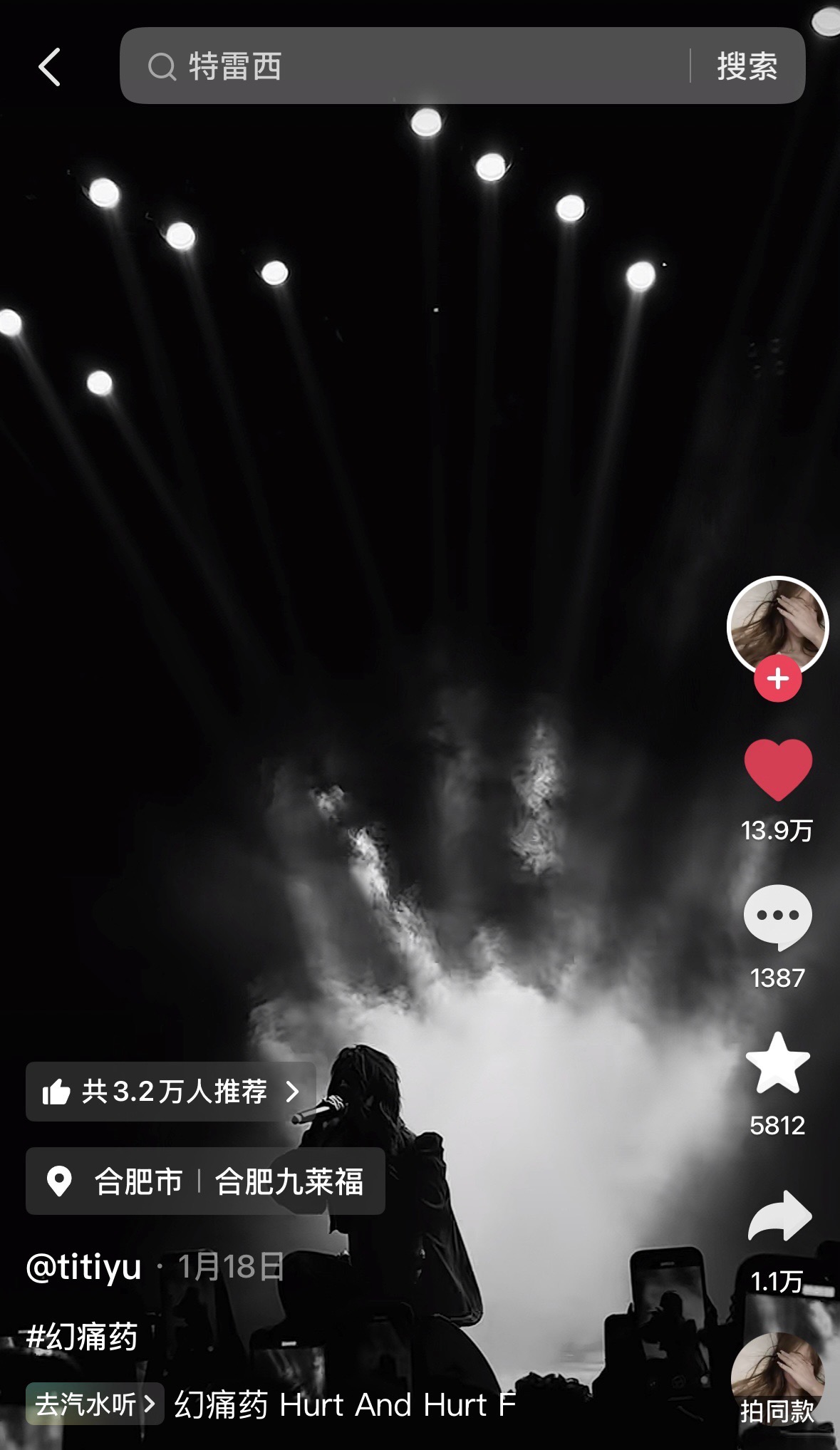Tap the search field showing 特雷西
840x1450 pixels.
point(405,66)
